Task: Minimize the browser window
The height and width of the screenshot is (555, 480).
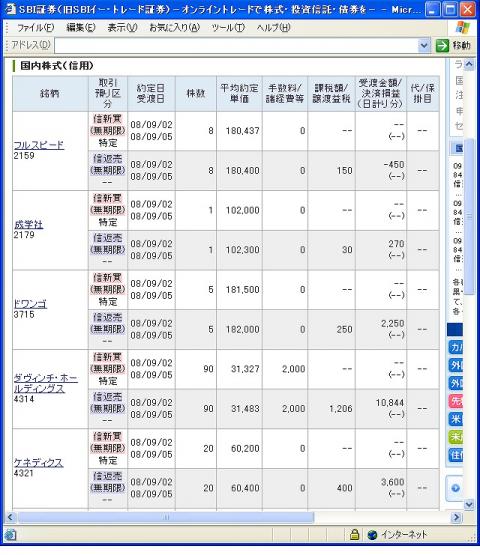Action: 433,9
